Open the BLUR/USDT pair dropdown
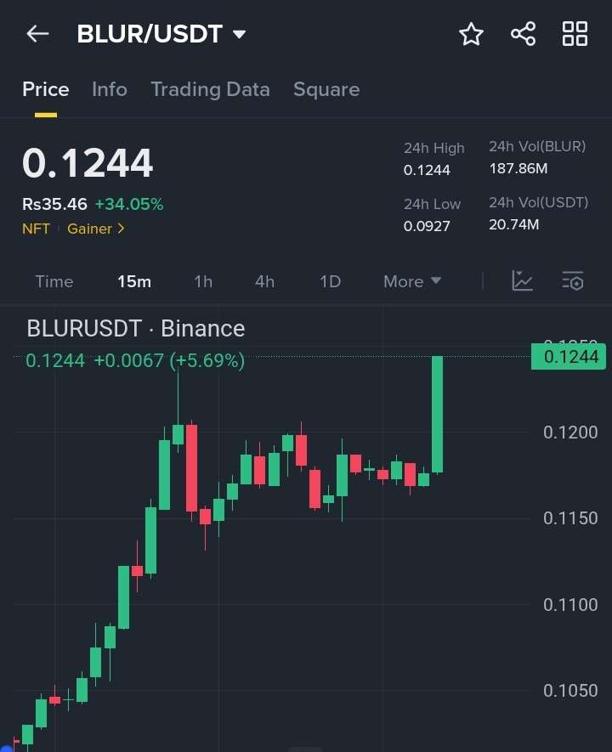 click(x=162, y=34)
